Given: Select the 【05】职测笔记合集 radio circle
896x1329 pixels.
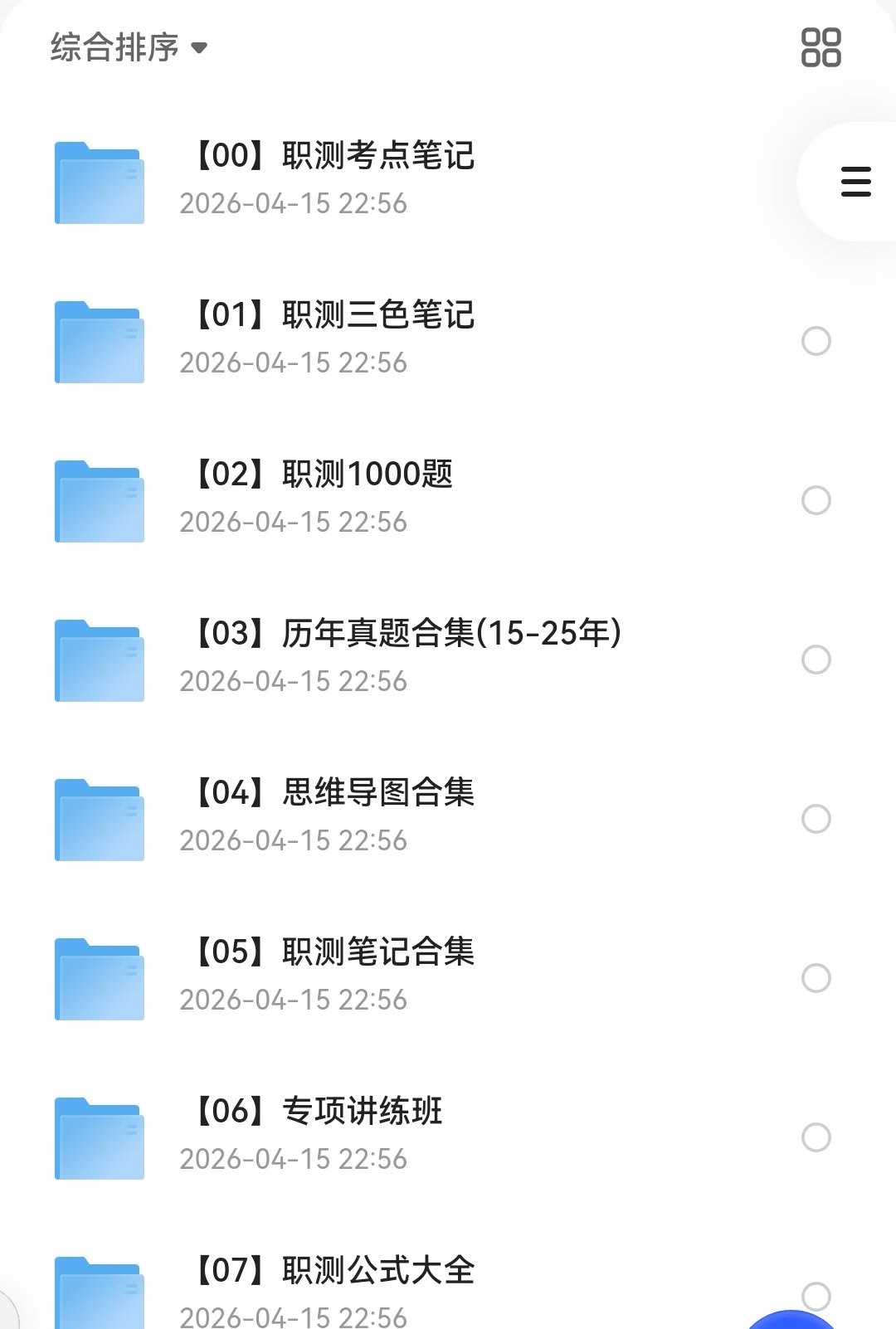Looking at the screenshot, I should pos(816,978).
